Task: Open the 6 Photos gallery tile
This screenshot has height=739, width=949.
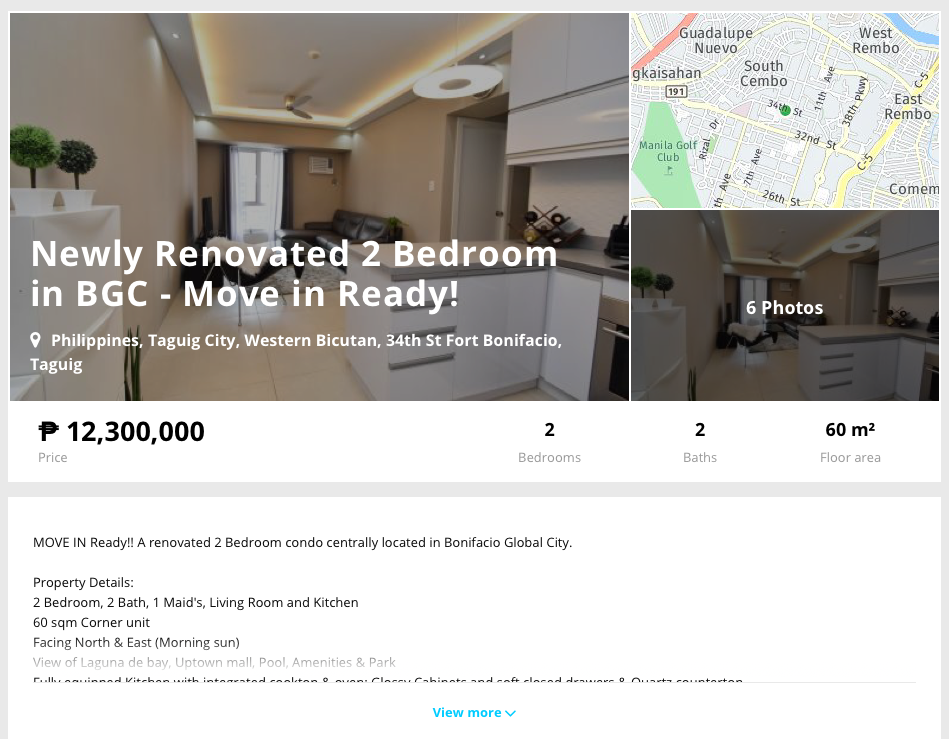Action: [x=785, y=307]
